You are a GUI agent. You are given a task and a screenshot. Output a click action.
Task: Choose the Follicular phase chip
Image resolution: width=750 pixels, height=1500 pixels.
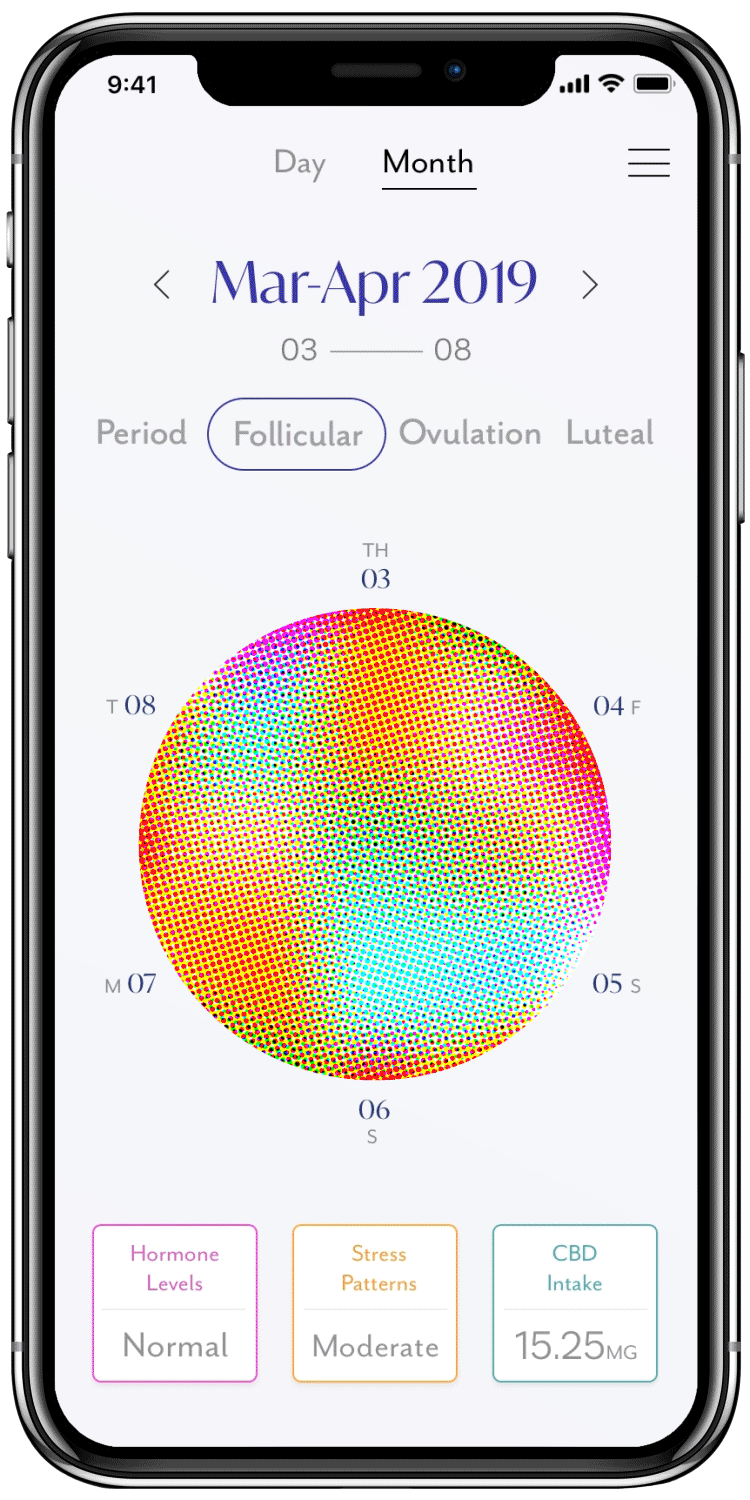(296, 434)
